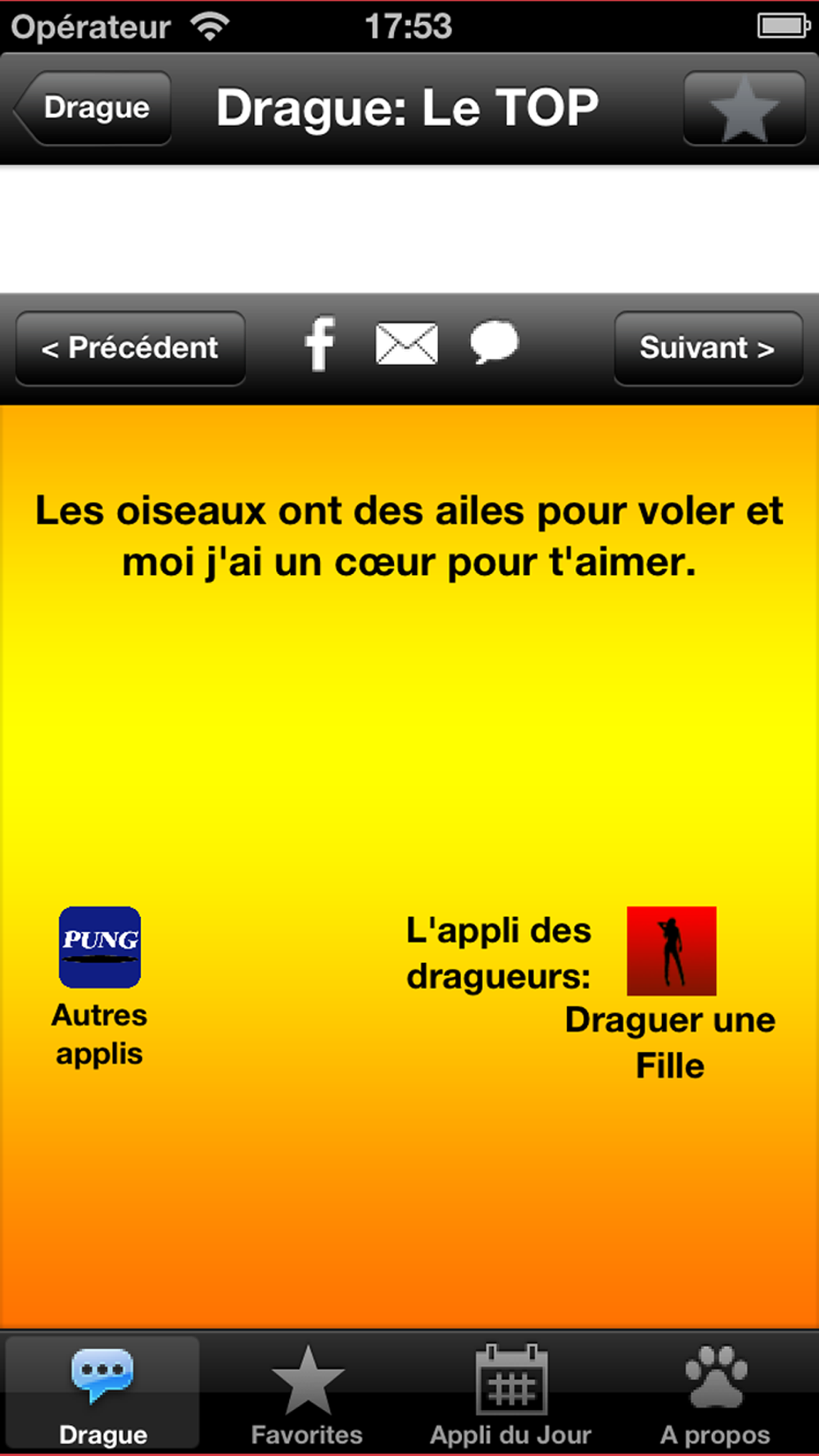The height and width of the screenshot is (1456, 819).
Task: Send this line as a text message
Action: click(494, 343)
